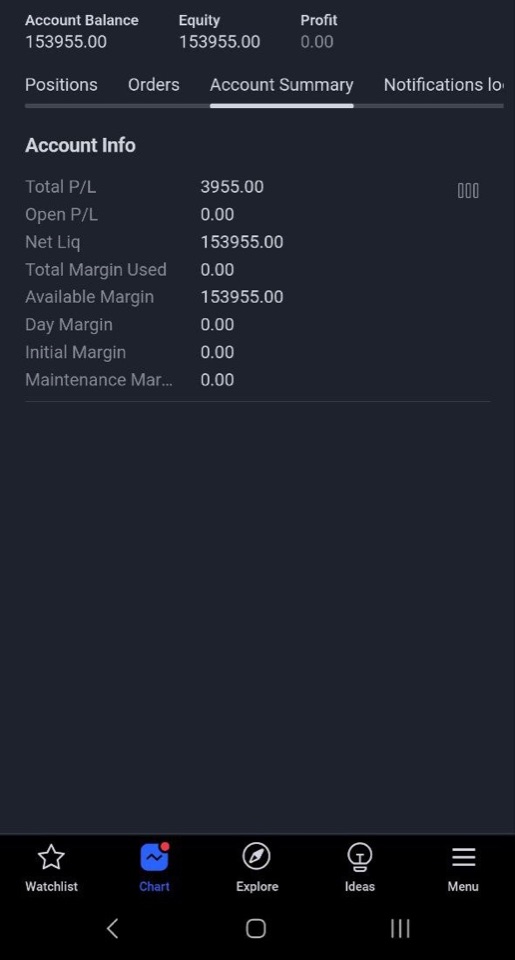Open the Chart tab in bottom navigation

(x=154, y=868)
